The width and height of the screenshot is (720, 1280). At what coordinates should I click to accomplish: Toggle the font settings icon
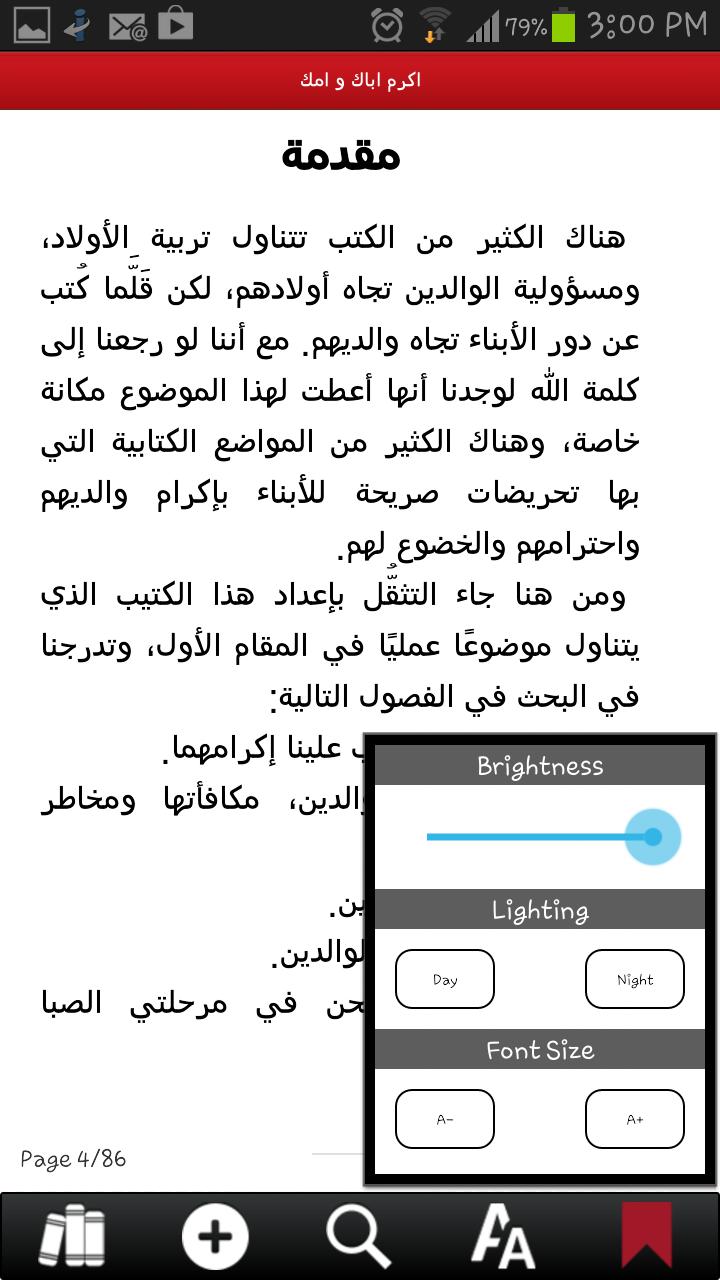[x=503, y=1236]
